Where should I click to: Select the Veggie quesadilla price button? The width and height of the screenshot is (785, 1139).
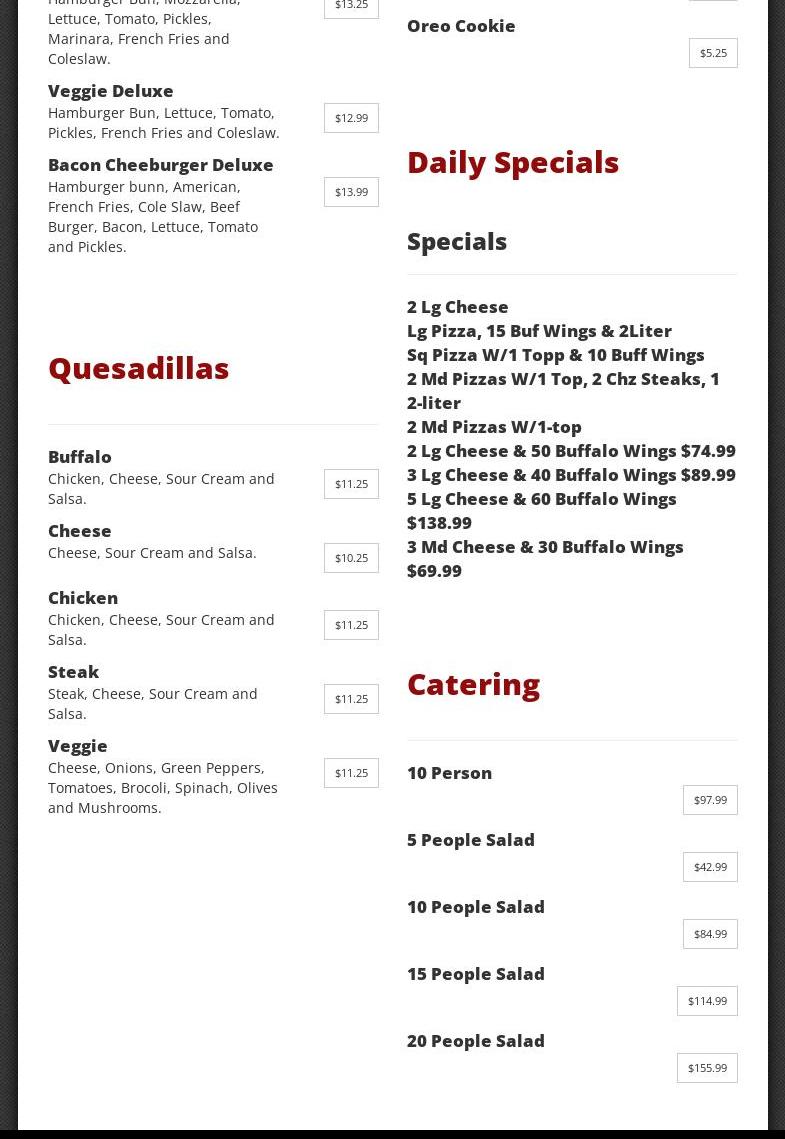[351, 773]
